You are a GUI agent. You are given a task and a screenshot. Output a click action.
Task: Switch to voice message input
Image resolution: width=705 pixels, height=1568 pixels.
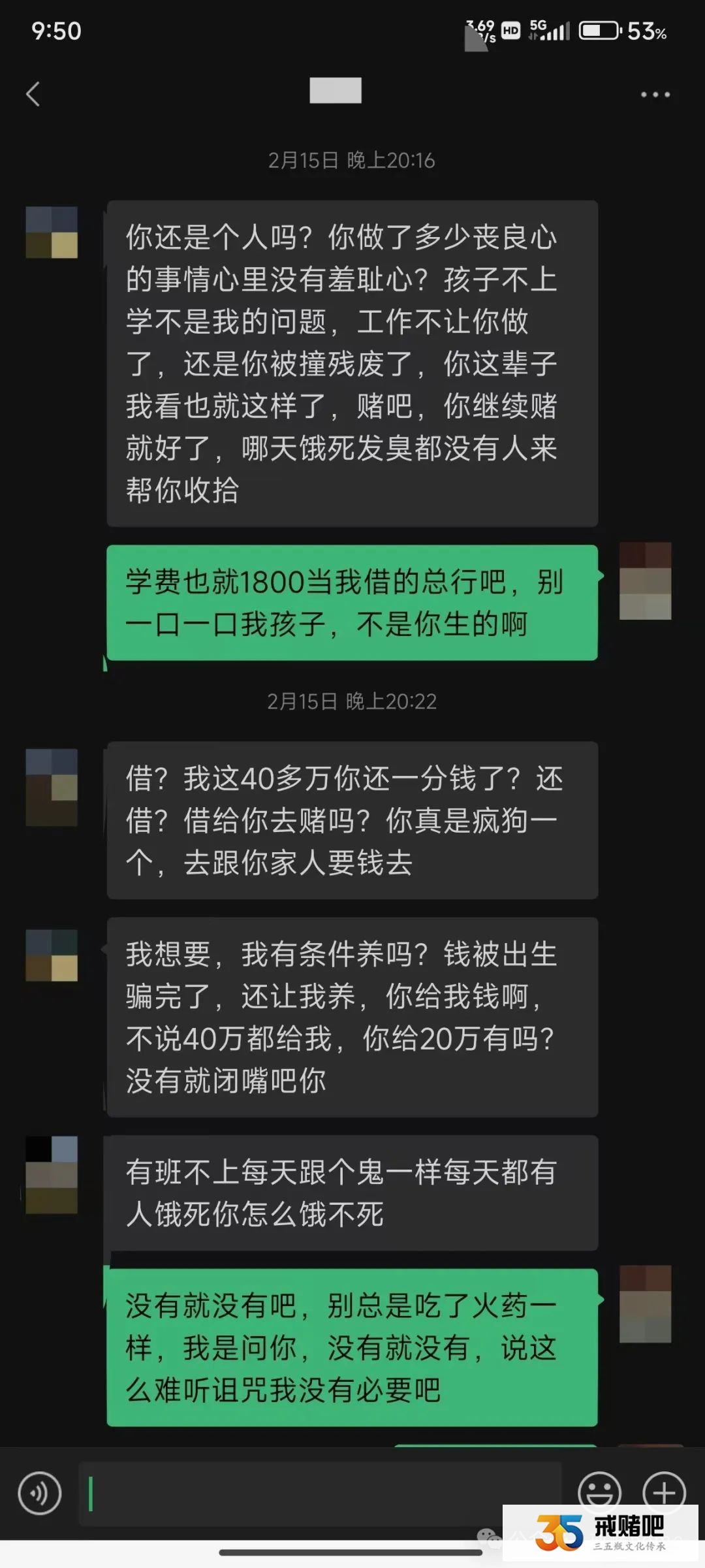click(40, 1493)
